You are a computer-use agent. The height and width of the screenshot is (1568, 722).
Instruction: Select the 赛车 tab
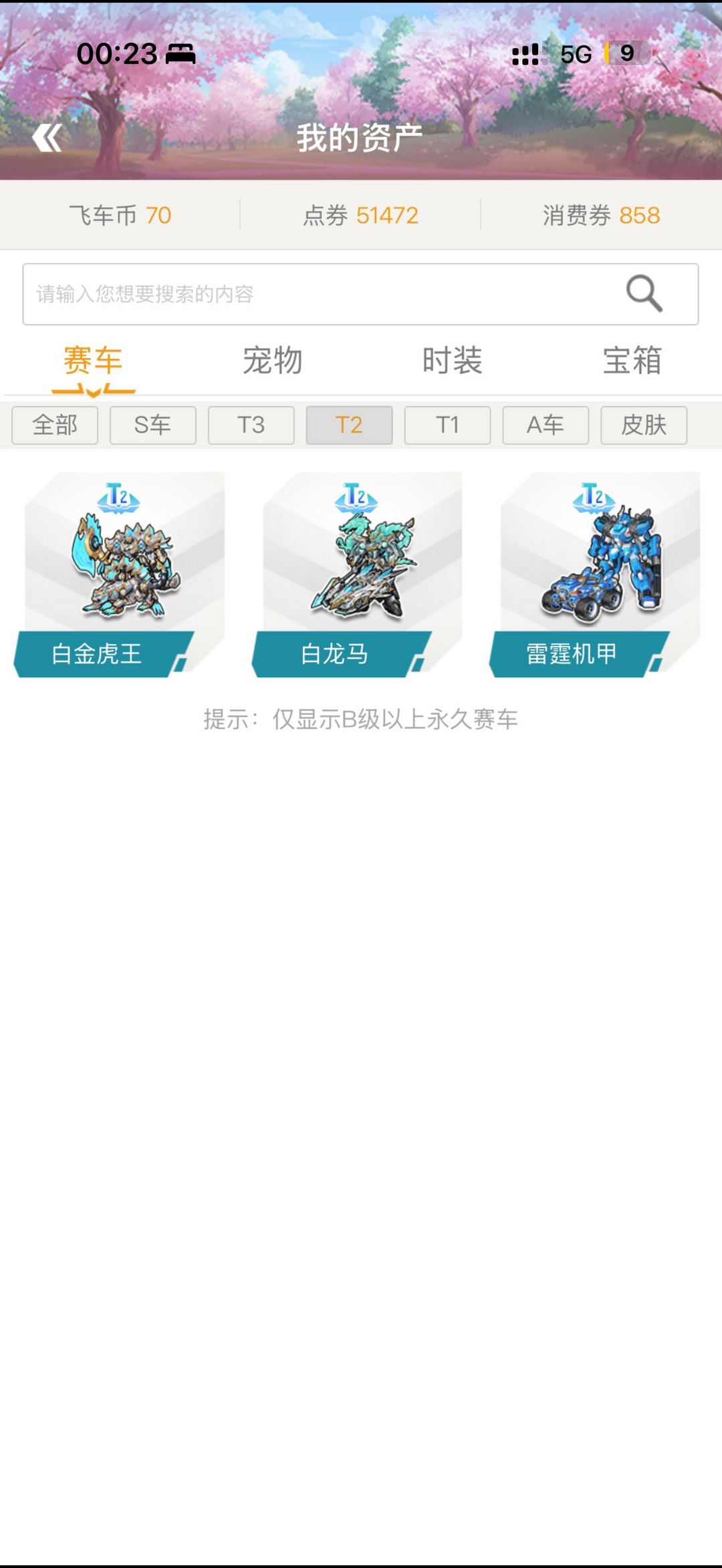(x=93, y=361)
